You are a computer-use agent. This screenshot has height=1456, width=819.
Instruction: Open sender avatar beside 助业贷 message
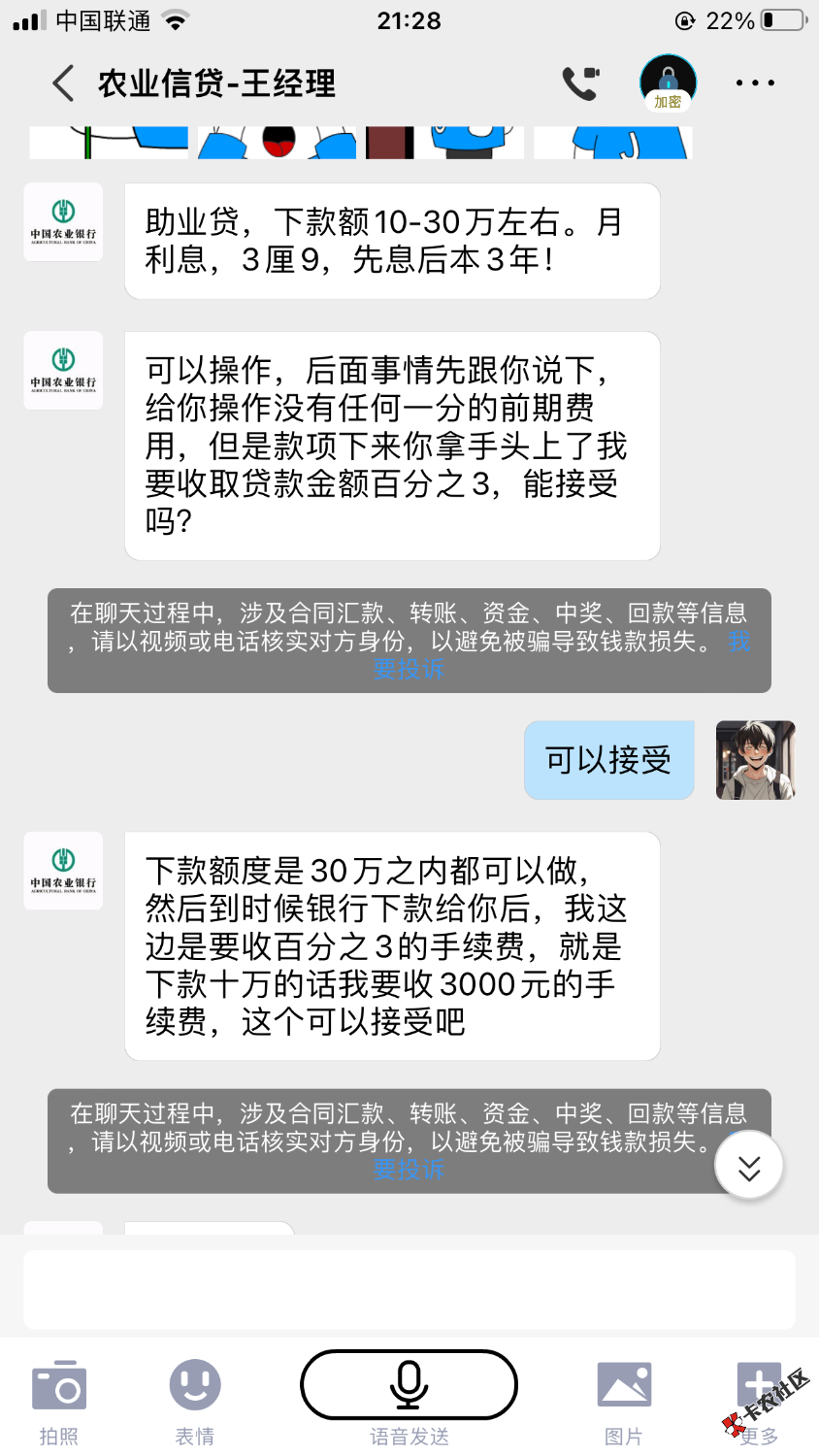click(x=63, y=222)
